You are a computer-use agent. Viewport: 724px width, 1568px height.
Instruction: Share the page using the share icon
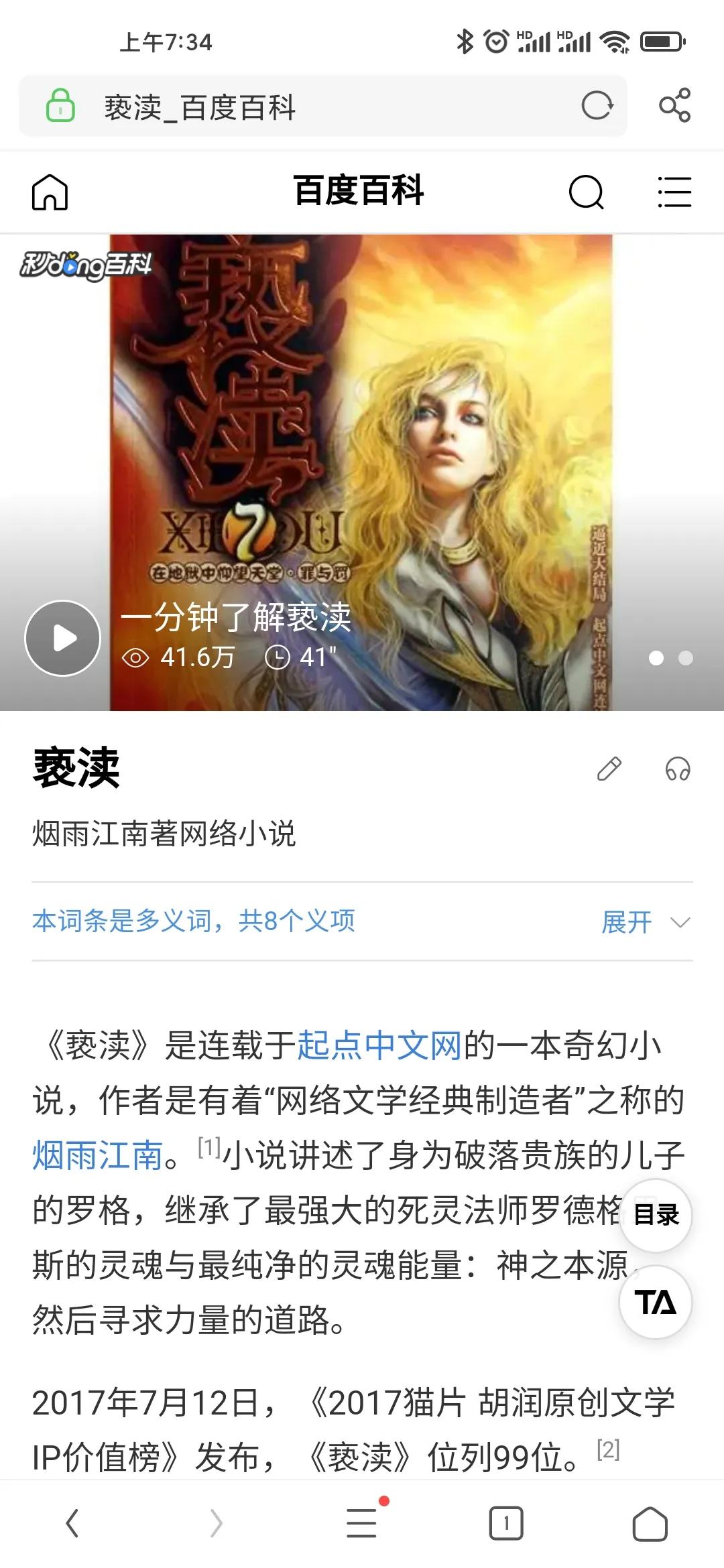tap(676, 105)
